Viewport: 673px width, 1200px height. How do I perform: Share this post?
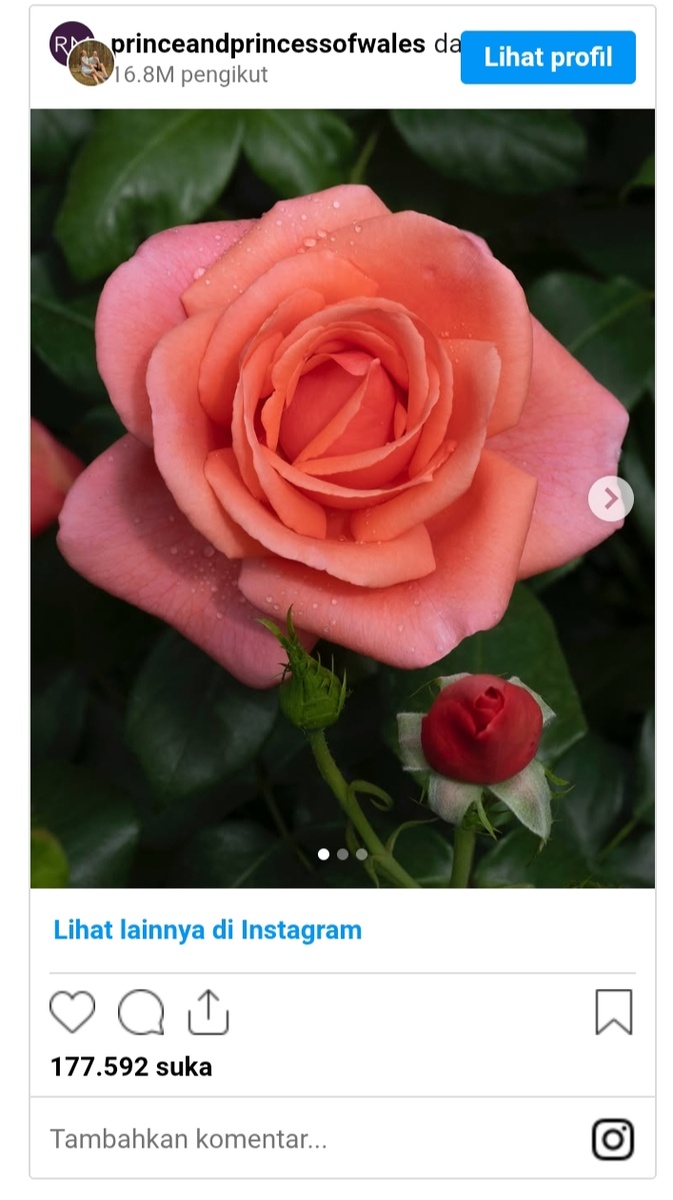[208, 1012]
